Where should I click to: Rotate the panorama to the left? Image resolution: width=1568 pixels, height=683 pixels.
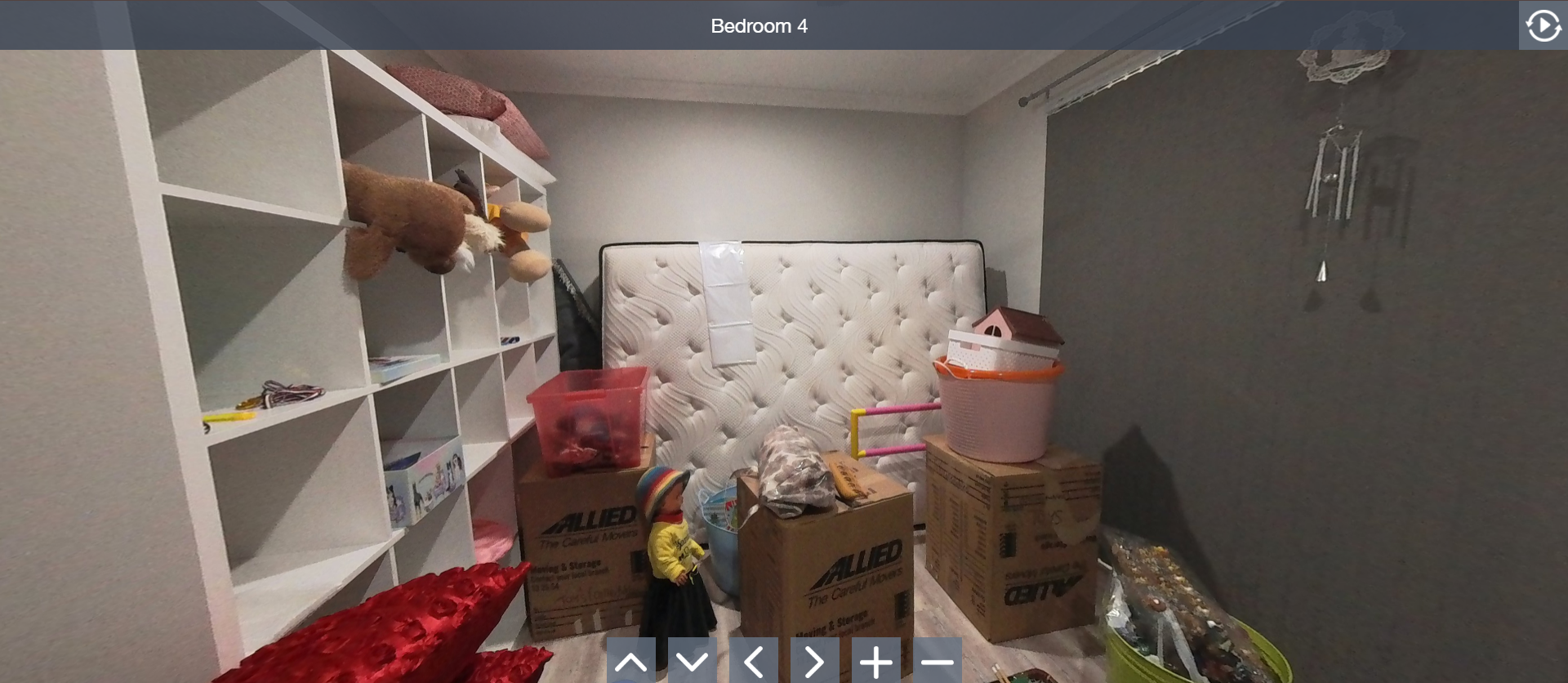pos(753,661)
